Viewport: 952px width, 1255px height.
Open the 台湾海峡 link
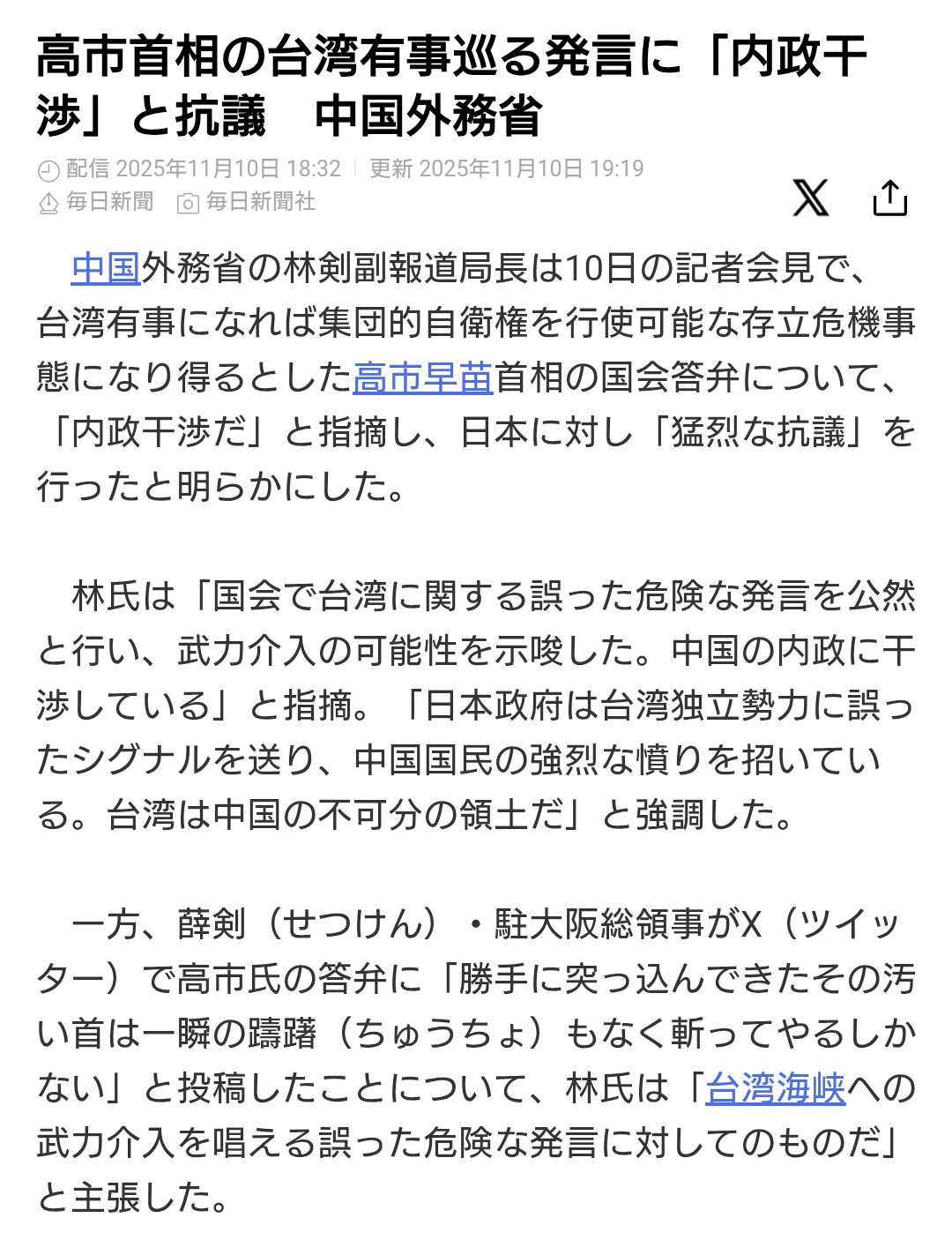point(776,1088)
